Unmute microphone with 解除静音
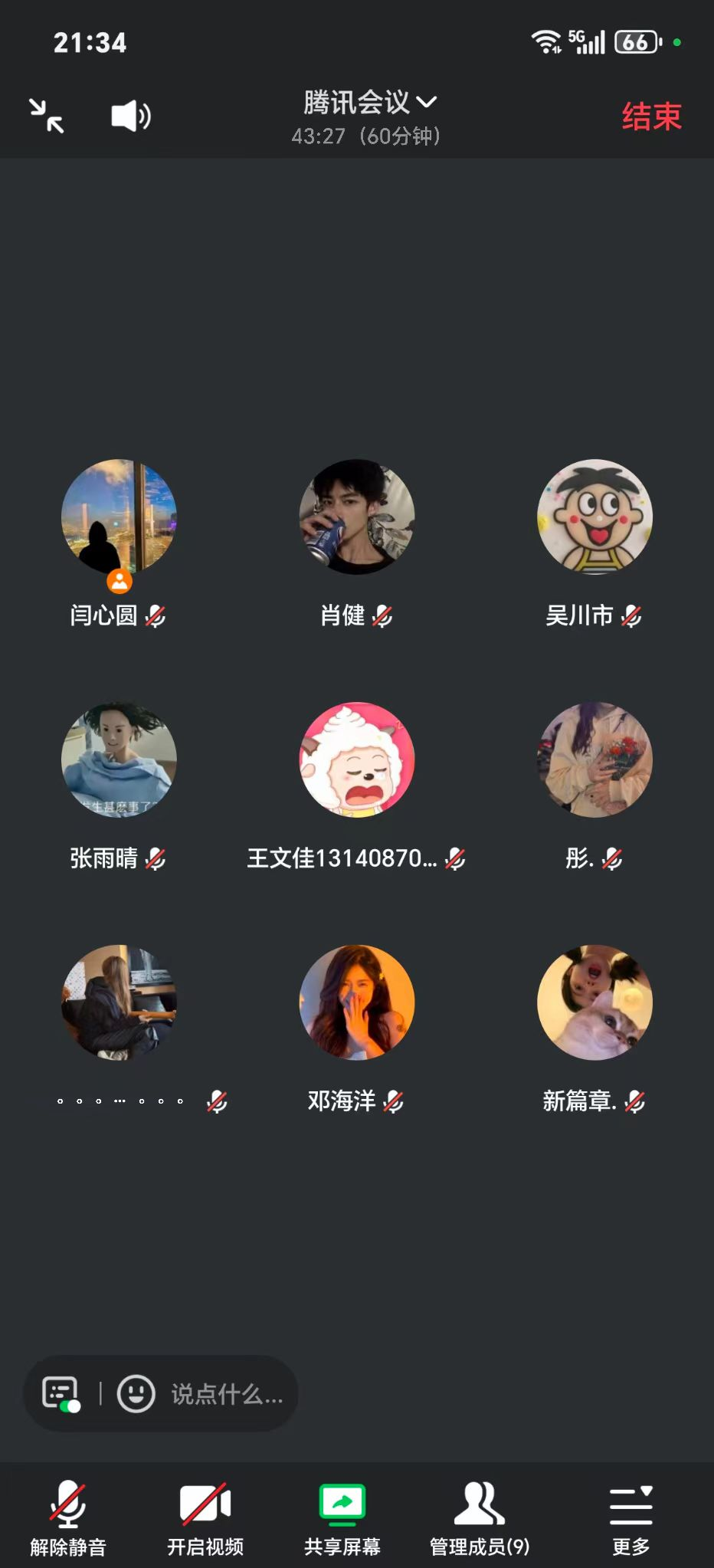 click(x=67, y=1517)
